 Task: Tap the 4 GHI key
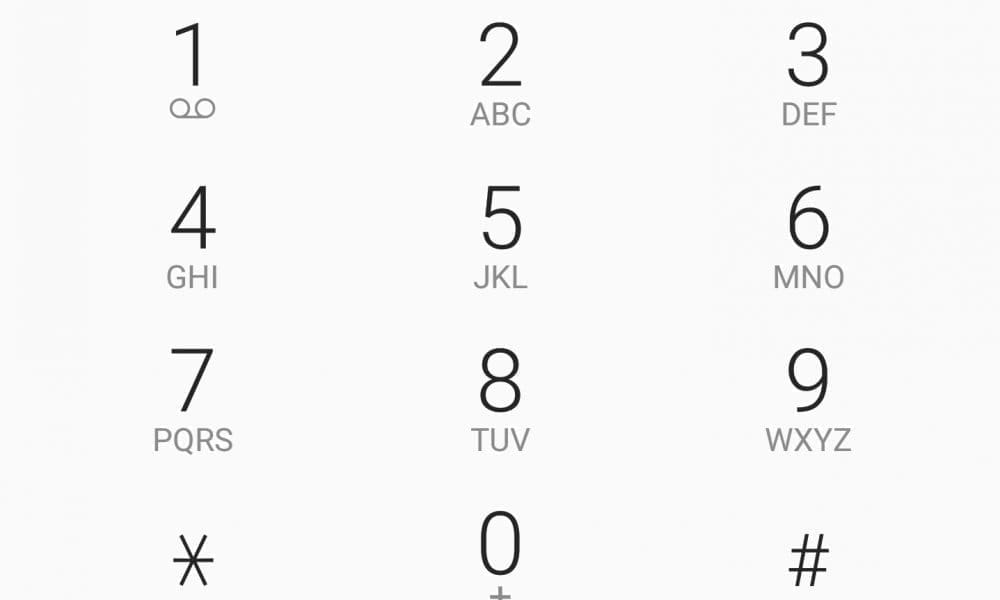coord(192,235)
